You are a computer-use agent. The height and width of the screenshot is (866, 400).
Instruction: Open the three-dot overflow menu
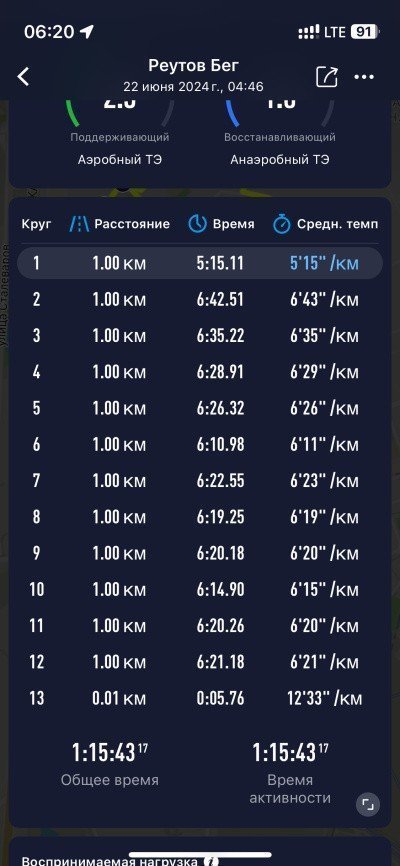pyautogui.click(x=364, y=77)
